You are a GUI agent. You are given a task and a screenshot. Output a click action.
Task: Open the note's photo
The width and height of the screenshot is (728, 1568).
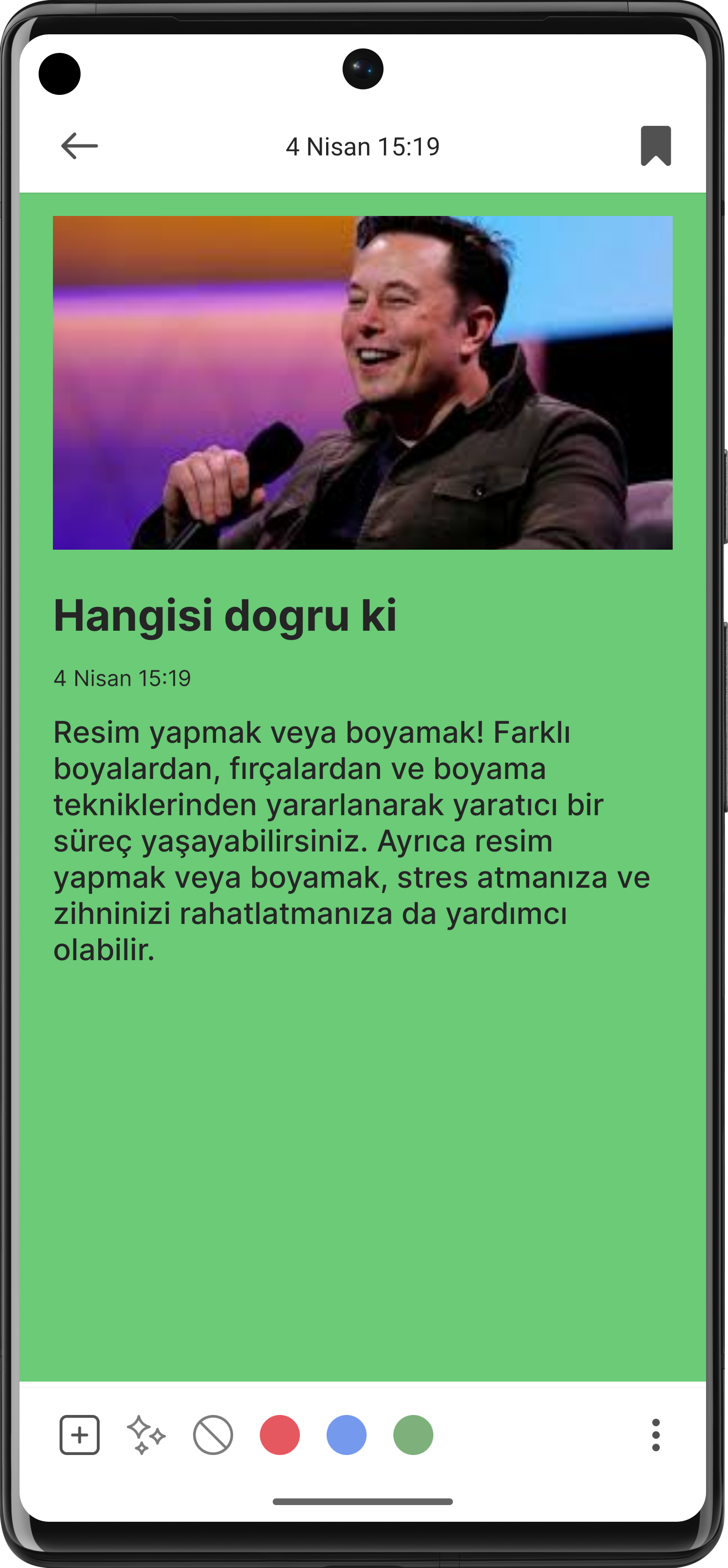coord(363,383)
